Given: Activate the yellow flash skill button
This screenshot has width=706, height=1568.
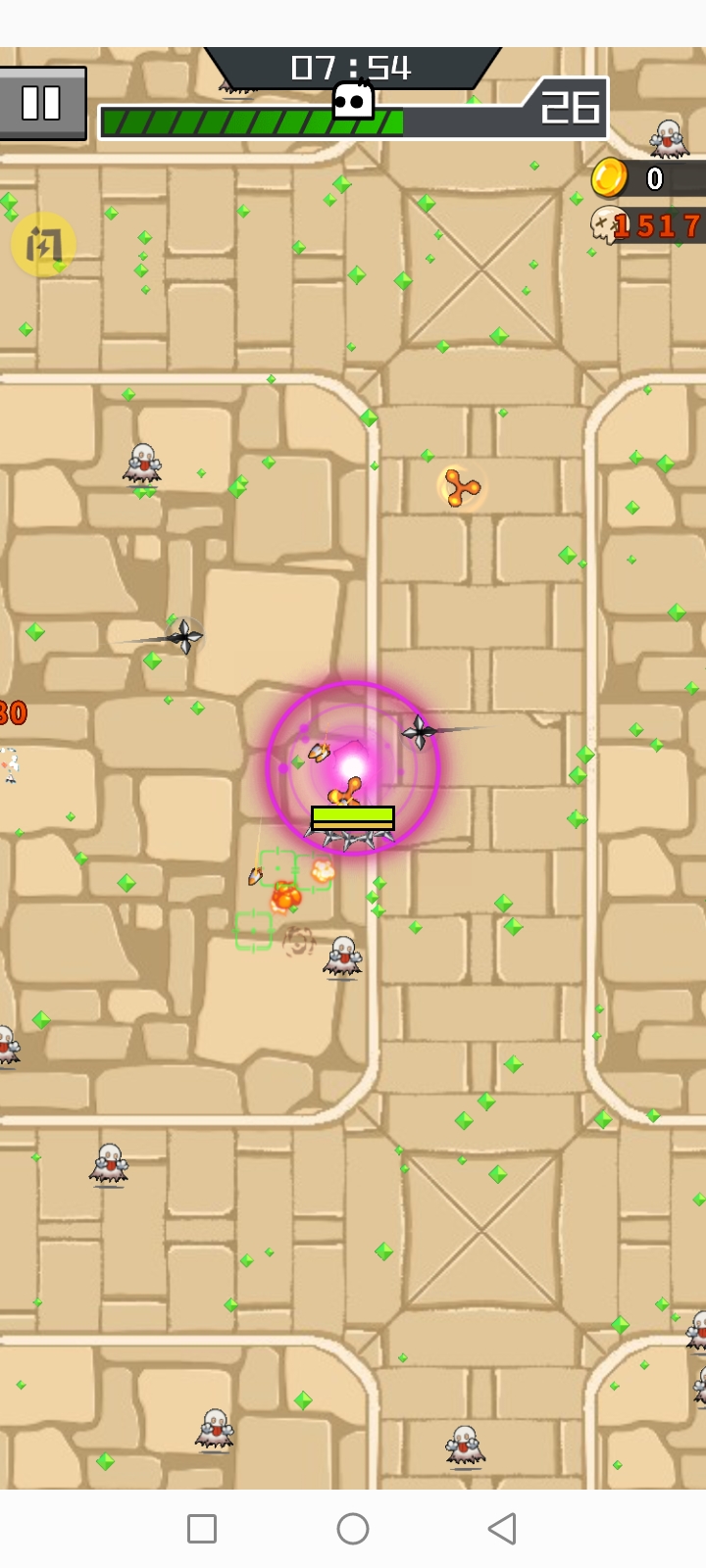Looking at the screenshot, I should tap(43, 244).
